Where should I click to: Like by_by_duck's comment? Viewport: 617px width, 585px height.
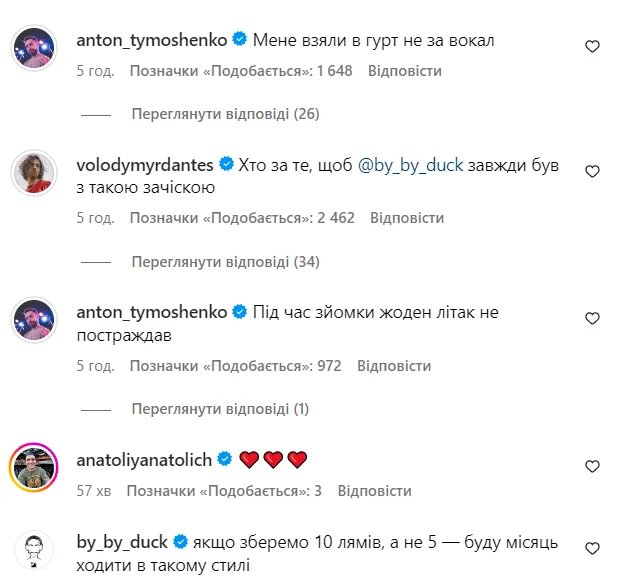pyautogui.click(x=592, y=548)
